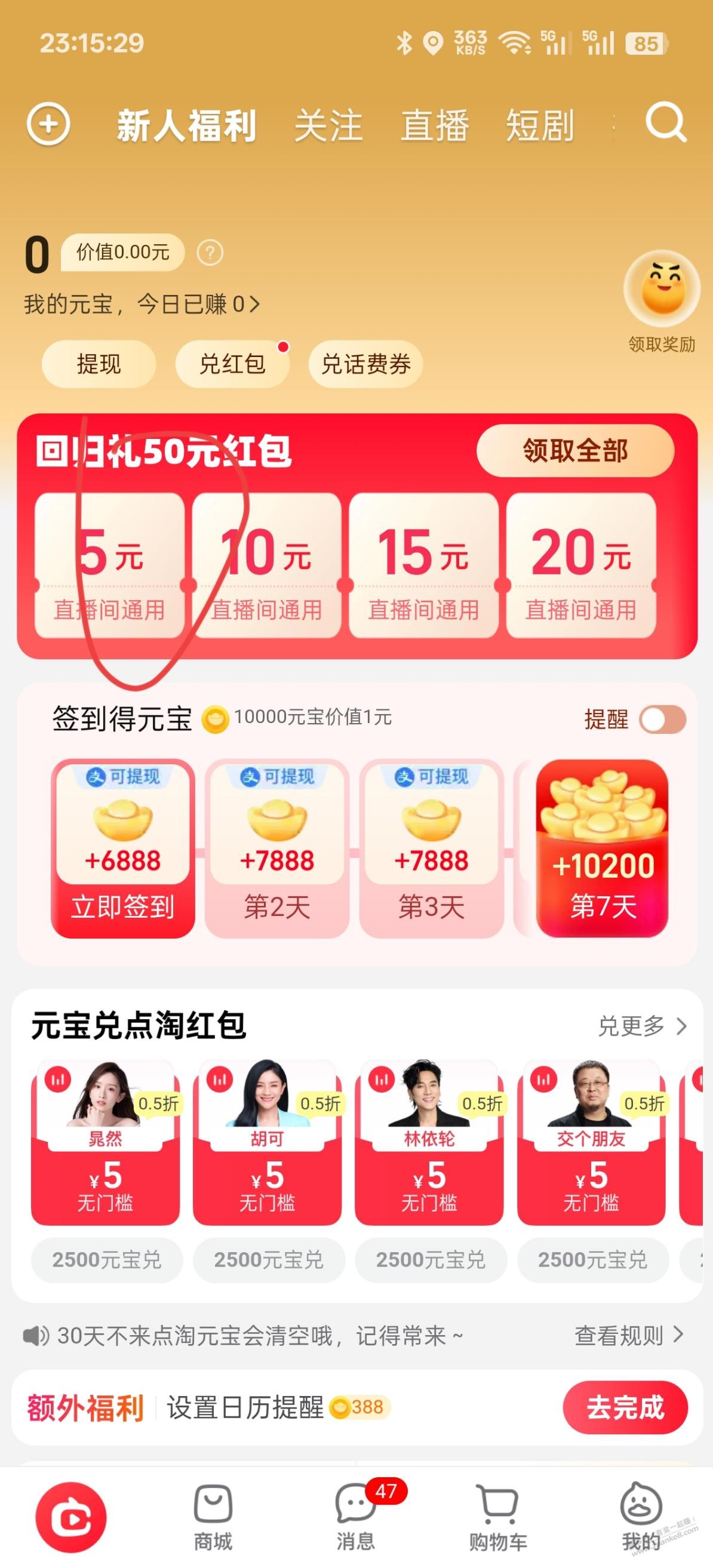Tap the 提现 button

tap(99, 364)
